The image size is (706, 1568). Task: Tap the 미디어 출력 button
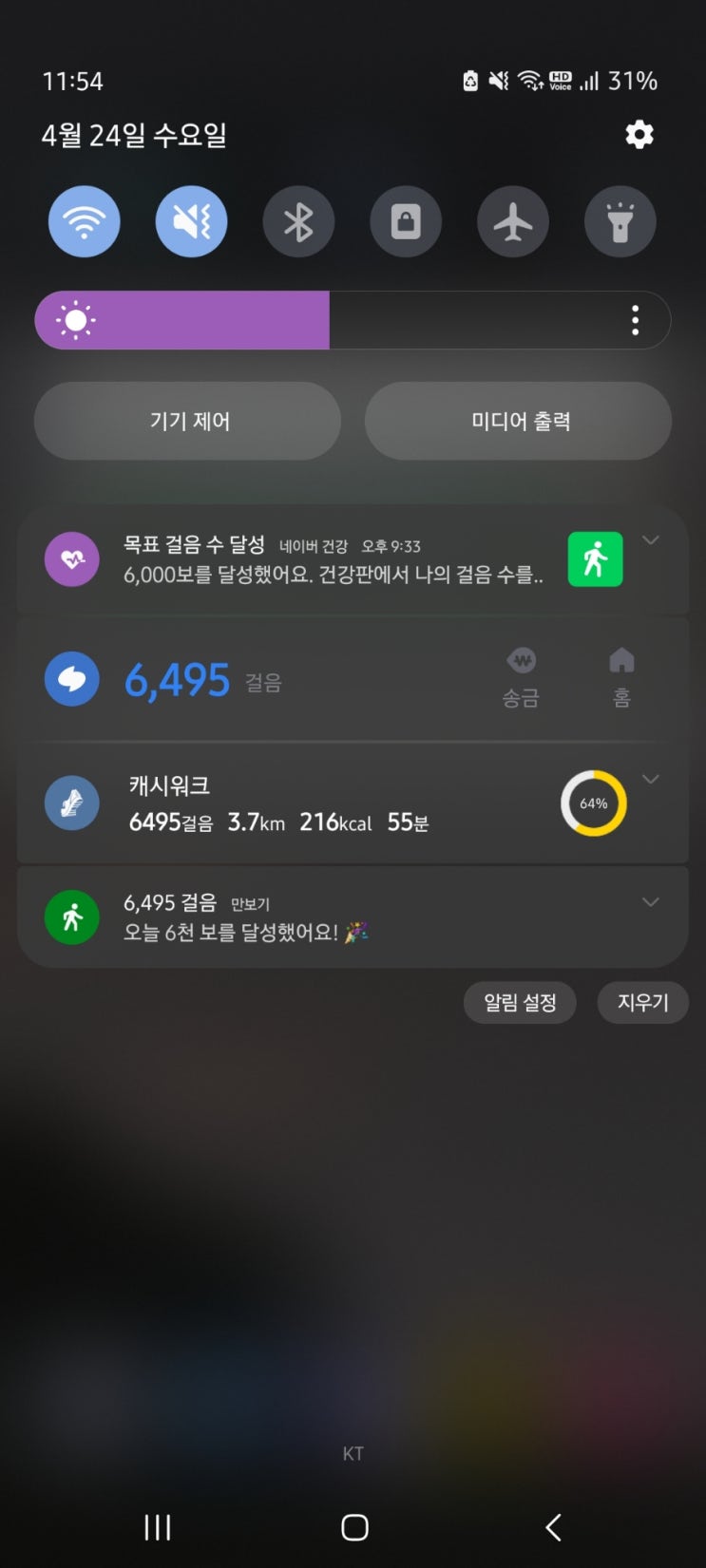tap(519, 421)
